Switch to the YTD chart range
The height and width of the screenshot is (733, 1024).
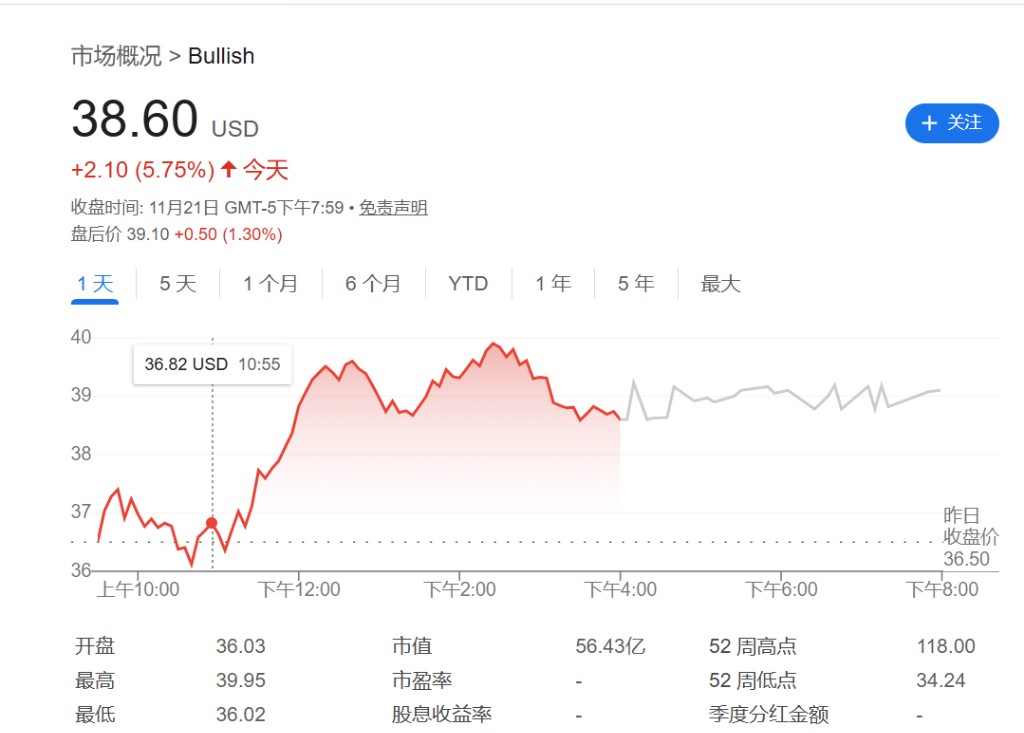468,284
